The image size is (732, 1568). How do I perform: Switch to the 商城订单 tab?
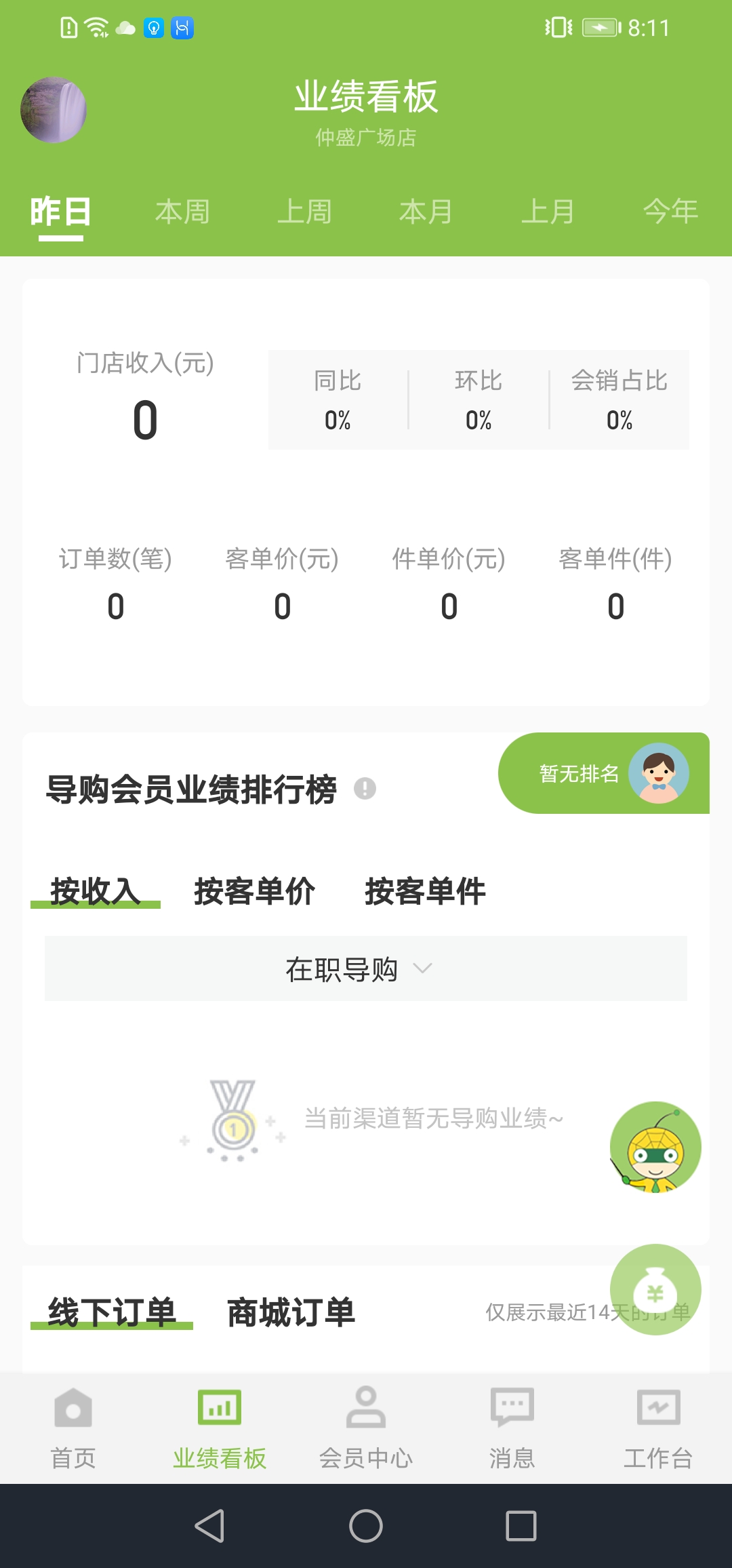pos(291,1312)
